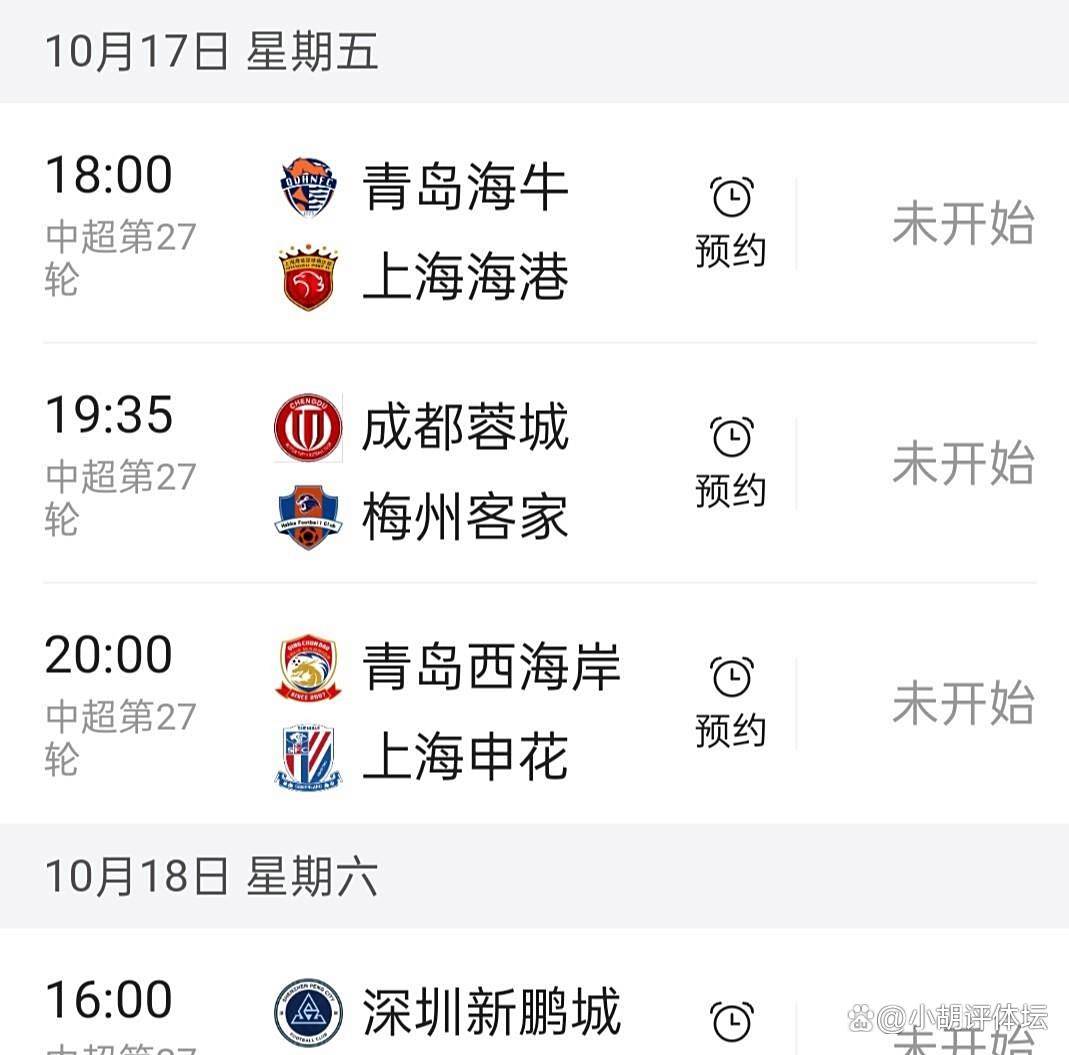This screenshot has height=1055, width=1069.
Task: Tap alarm icon for 深圳新鹏城 match
Action: point(732,1022)
